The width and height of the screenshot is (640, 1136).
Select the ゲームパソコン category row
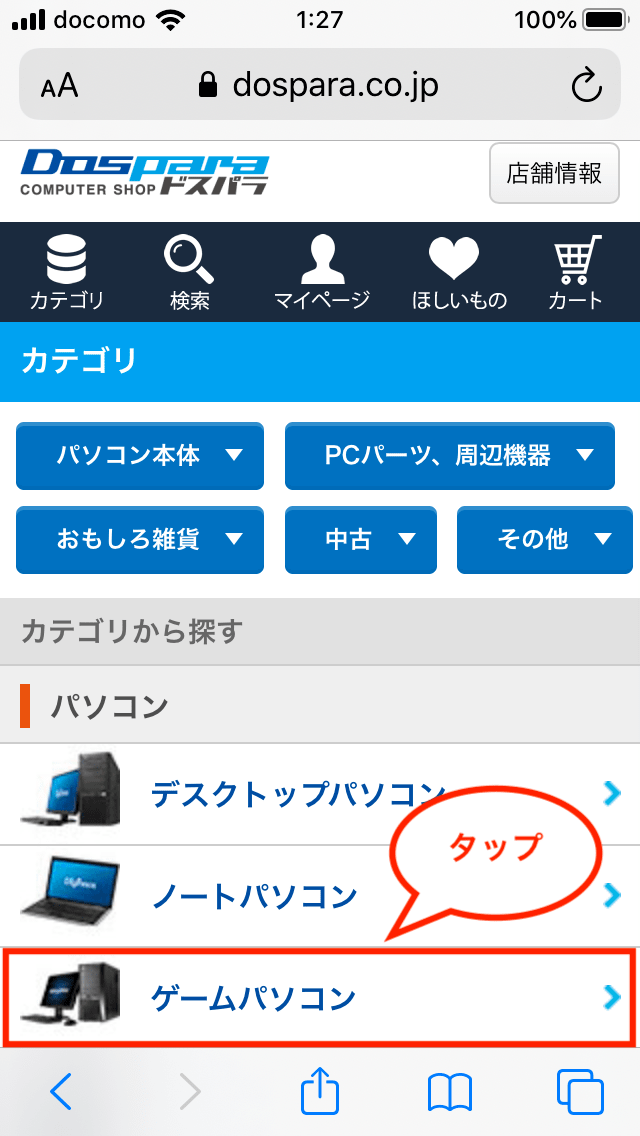click(318, 997)
